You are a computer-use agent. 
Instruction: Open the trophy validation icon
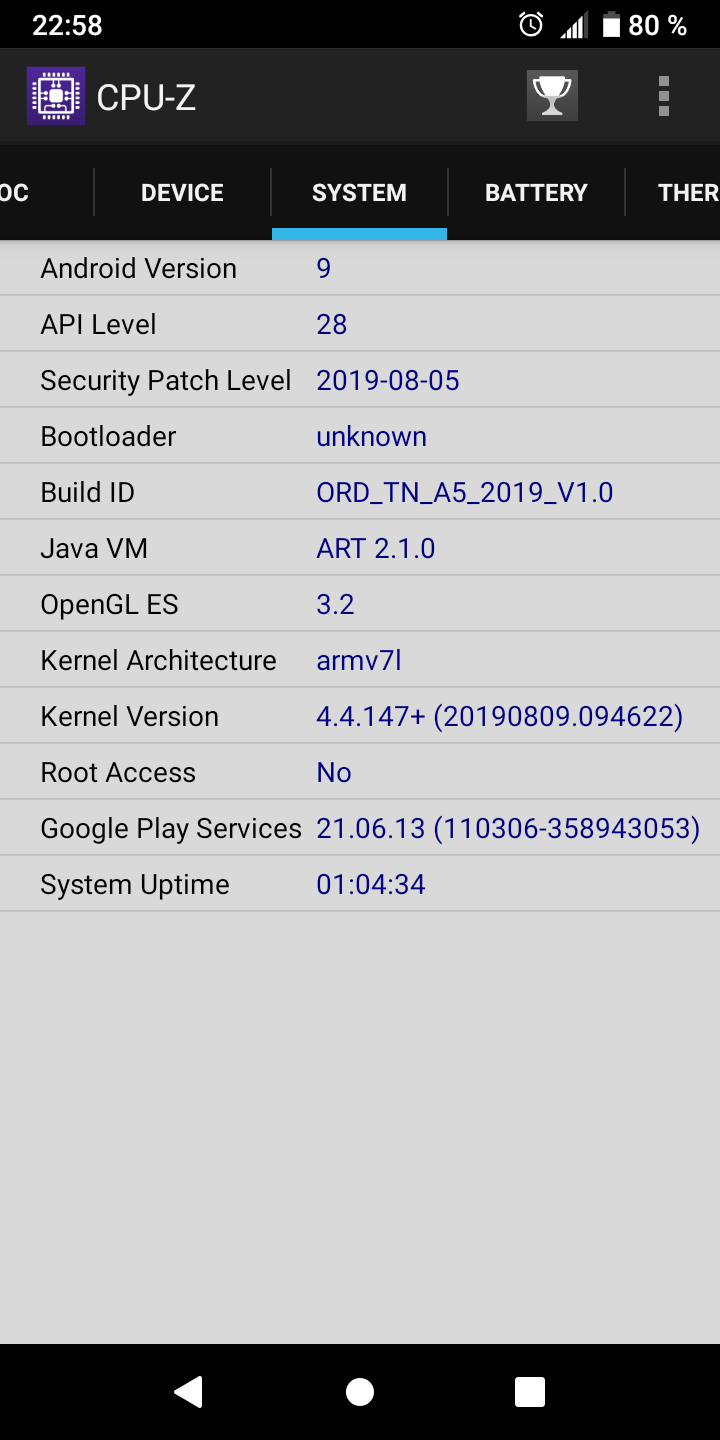click(x=552, y=96)
